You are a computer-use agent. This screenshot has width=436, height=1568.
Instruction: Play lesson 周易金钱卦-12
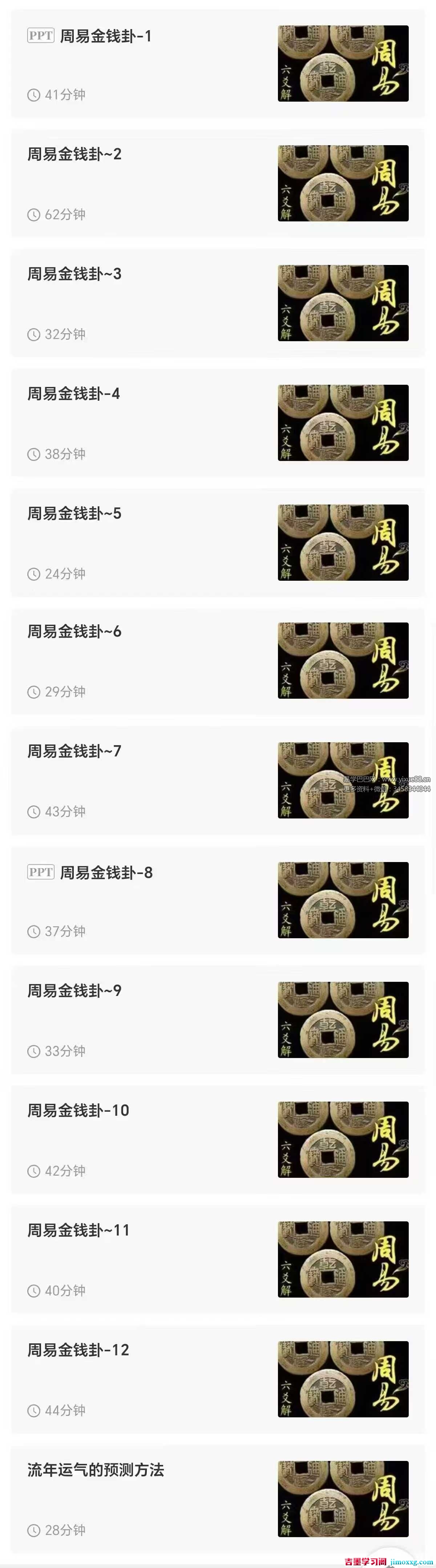[x=78, y=1350]
